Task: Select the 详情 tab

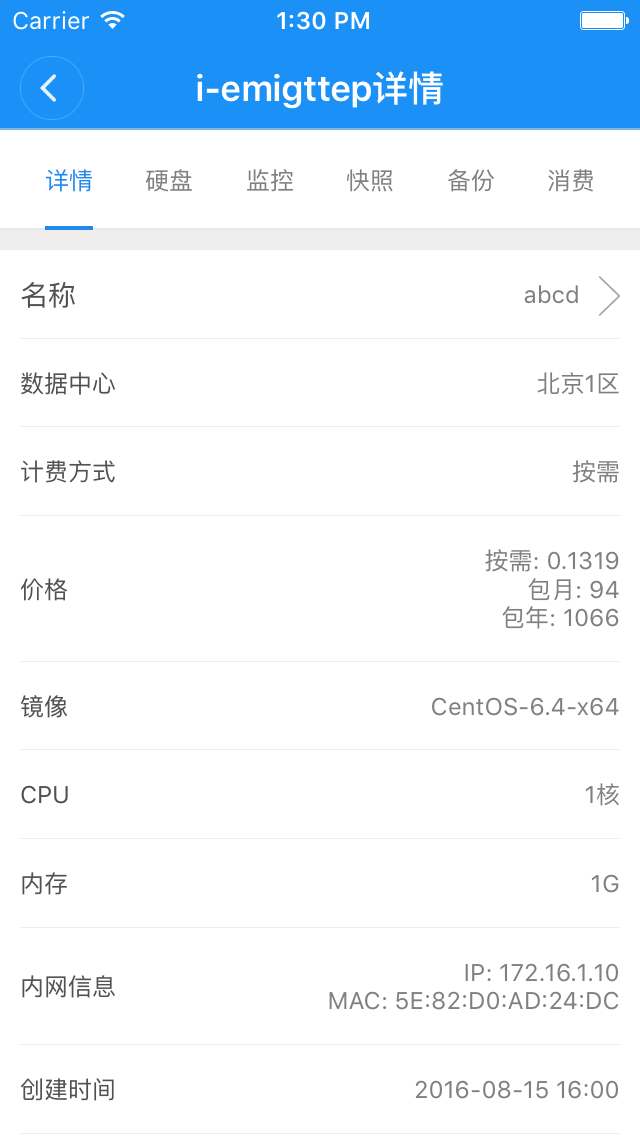Action: pos(69,181)
